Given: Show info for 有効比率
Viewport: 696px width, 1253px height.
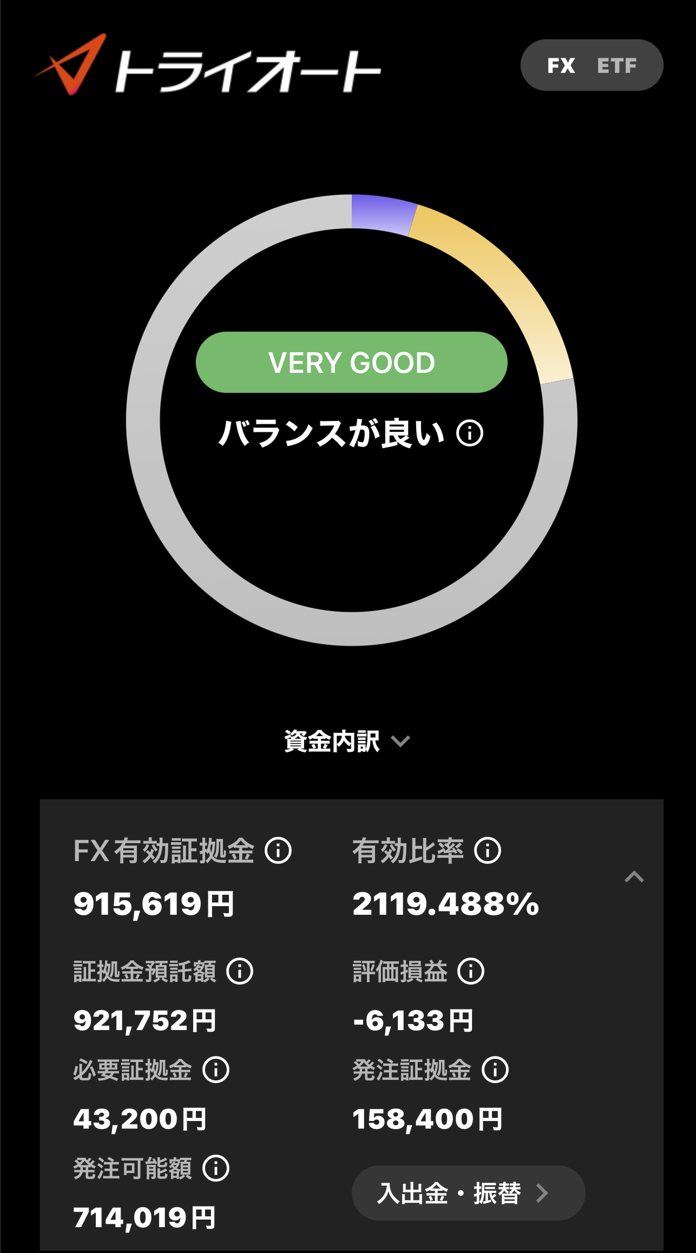Looking at the screenshot, I should click(x=487, y=851).
